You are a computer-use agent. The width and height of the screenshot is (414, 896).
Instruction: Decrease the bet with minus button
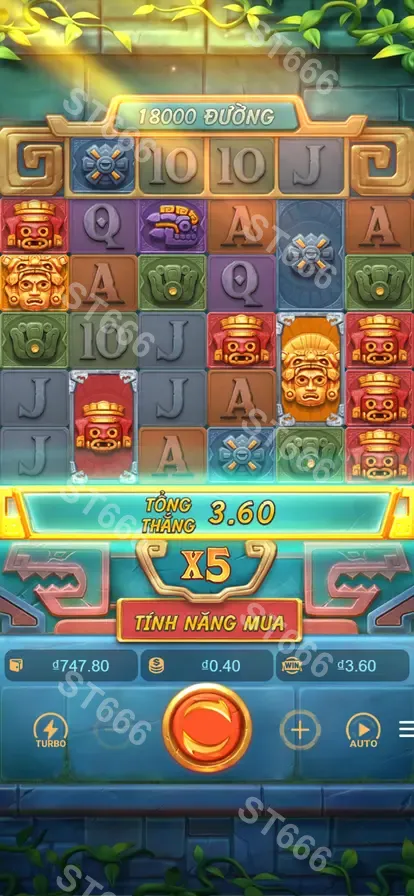[114, 730]
